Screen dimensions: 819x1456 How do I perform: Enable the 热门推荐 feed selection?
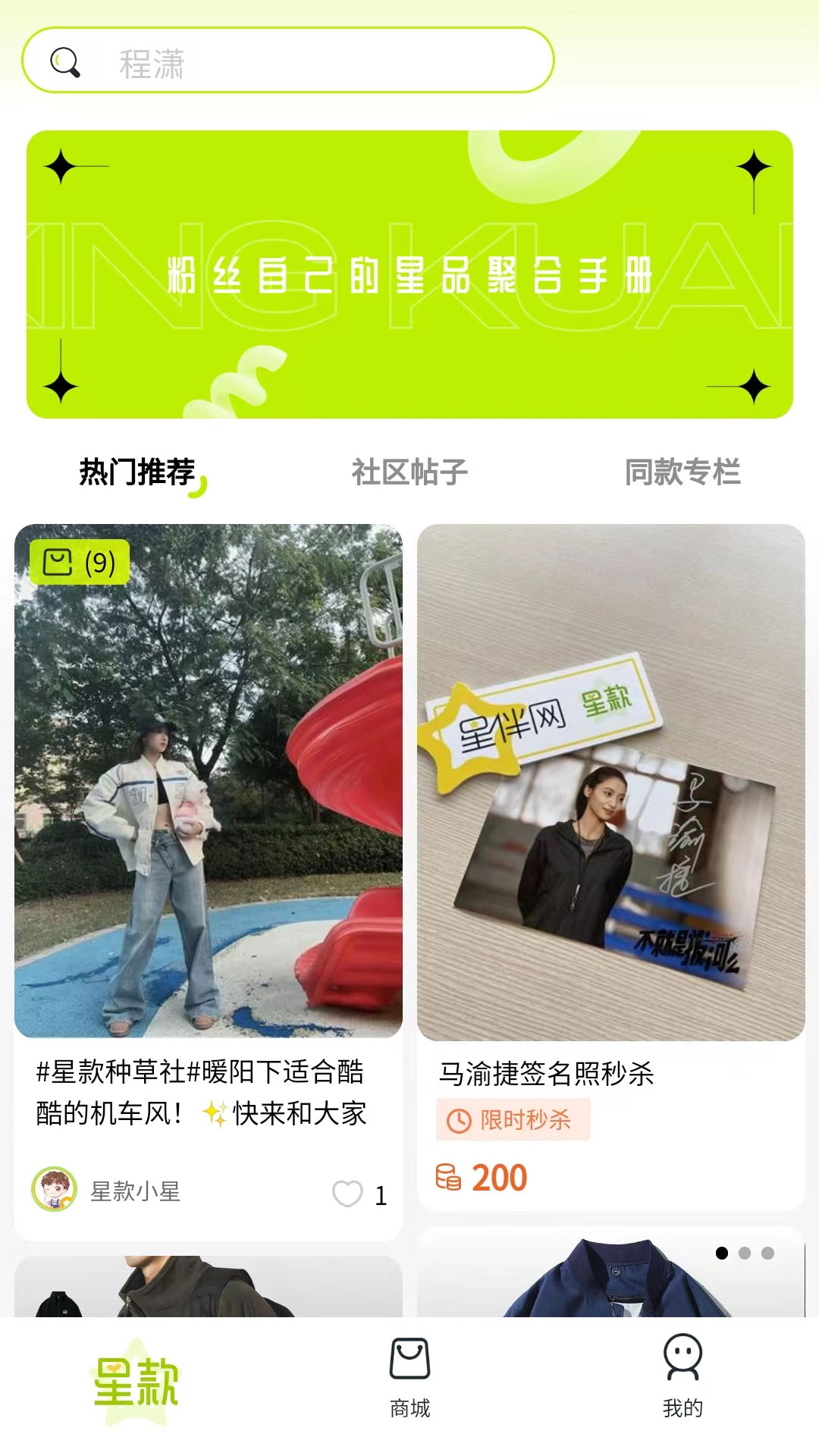pos(136,470)
